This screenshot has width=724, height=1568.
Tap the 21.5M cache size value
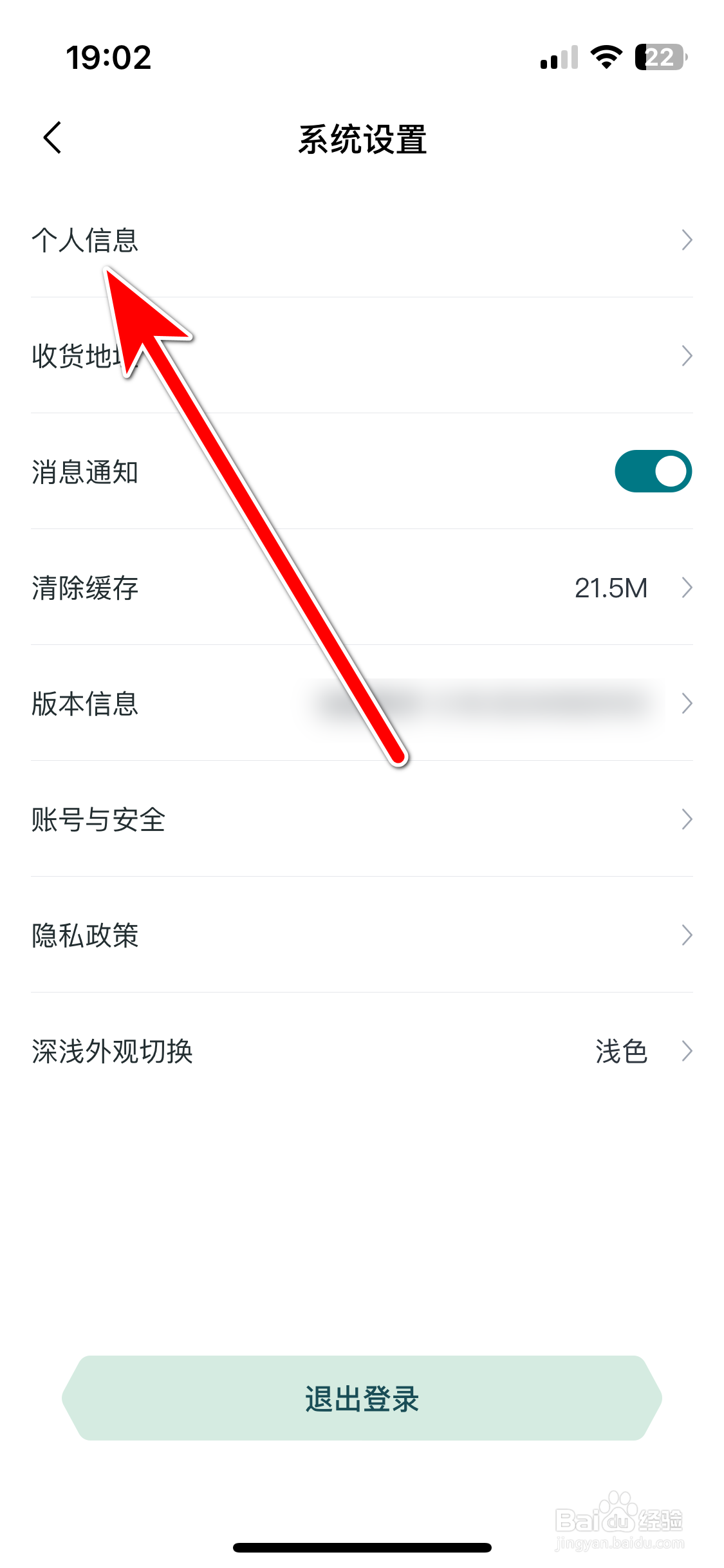(x=611, y=587)
